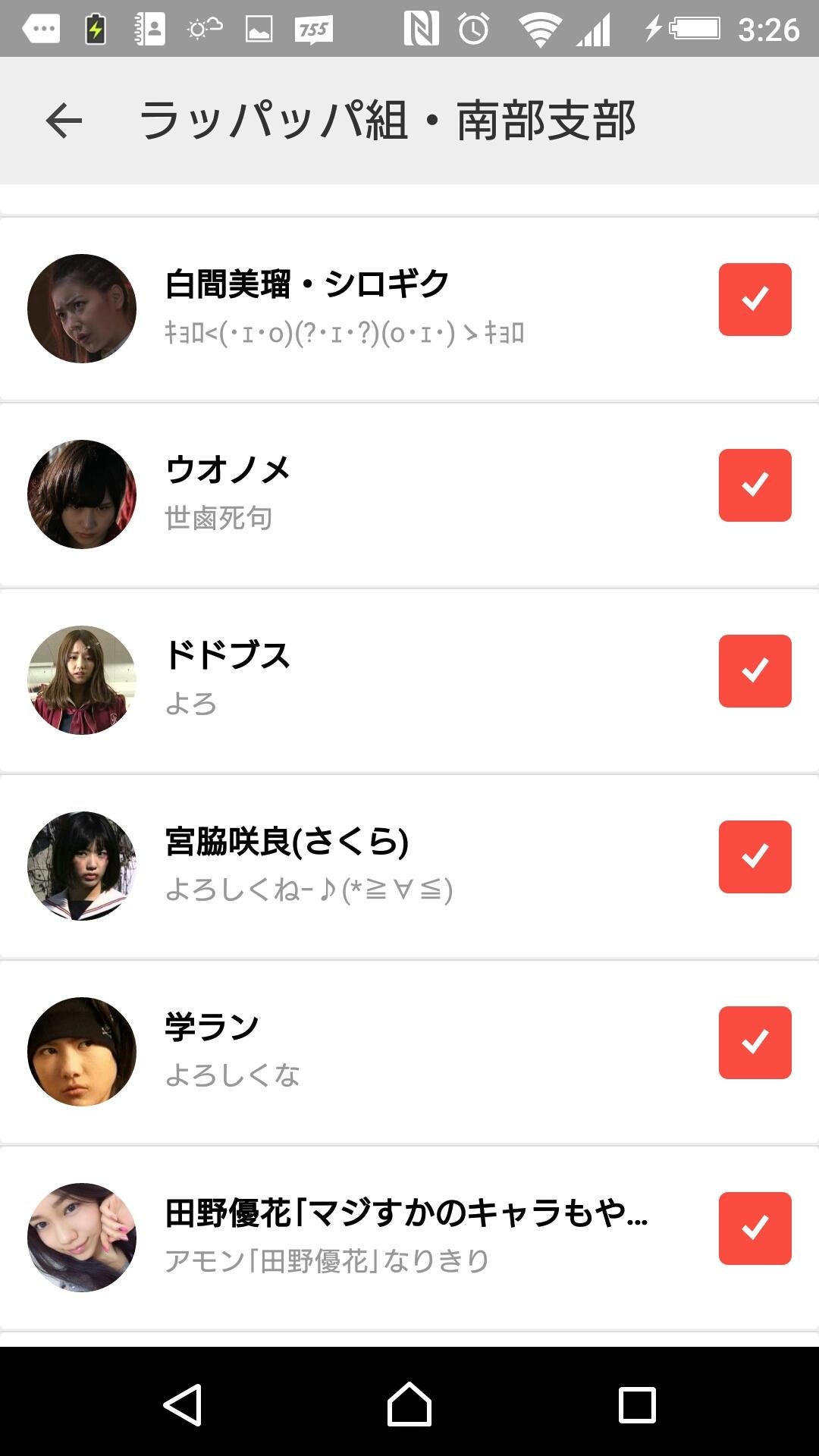Viewport: 819px width, 1456px height.
Task: Toggle the checkbox next to ドドブス
Action: [755, 671]
